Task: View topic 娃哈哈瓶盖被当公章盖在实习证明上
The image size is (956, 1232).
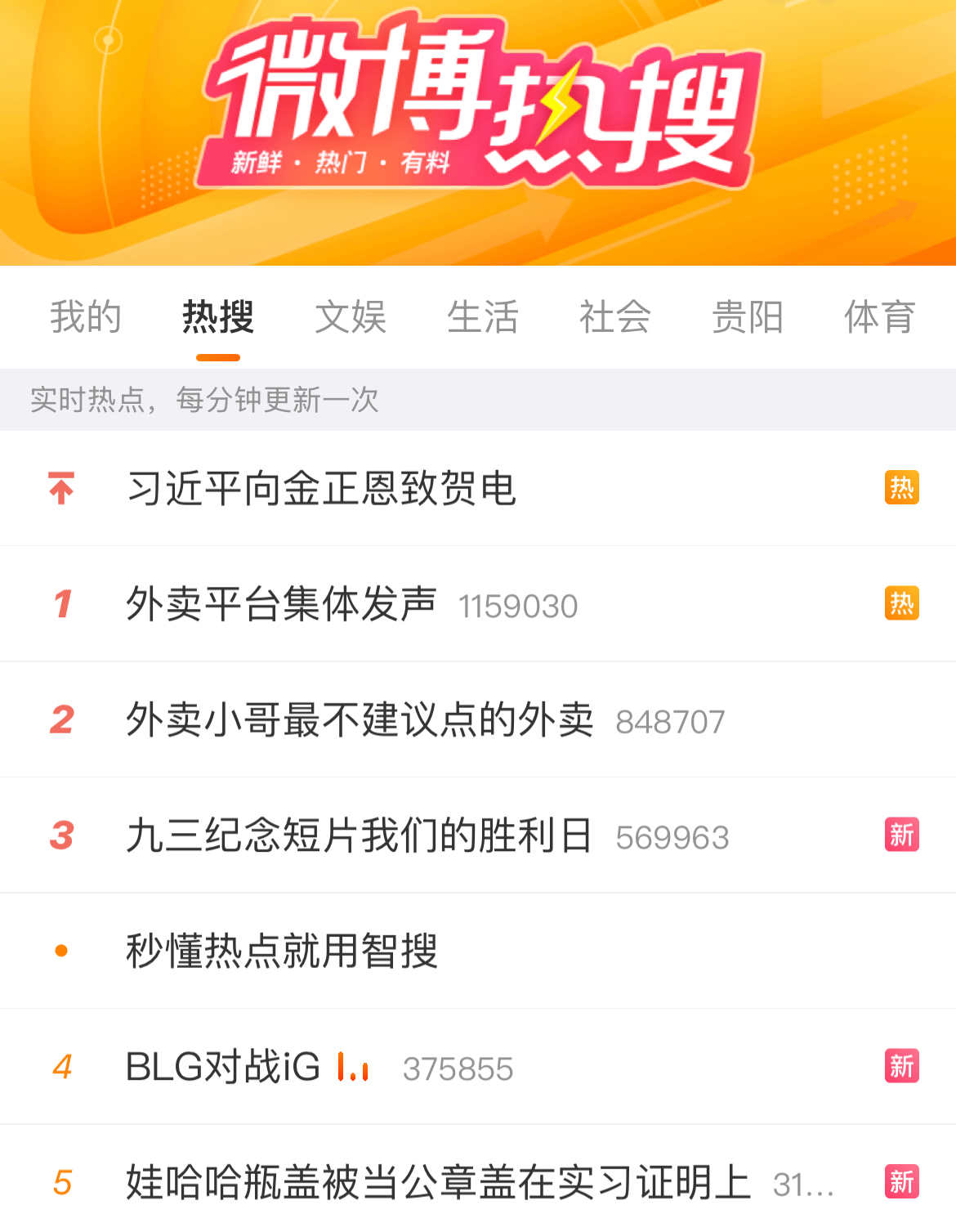Action: coord(438,1182)
